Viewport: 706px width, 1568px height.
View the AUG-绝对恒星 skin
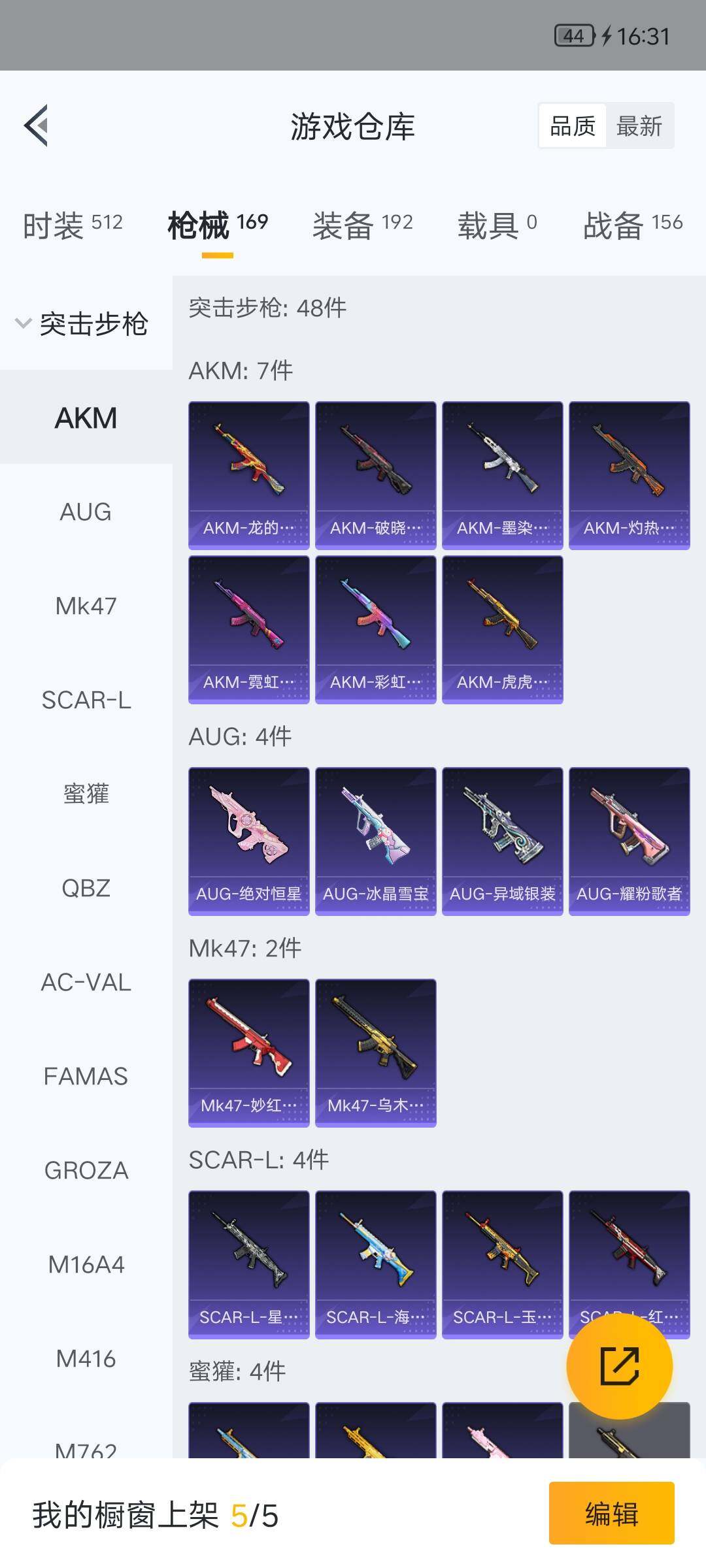249,841
